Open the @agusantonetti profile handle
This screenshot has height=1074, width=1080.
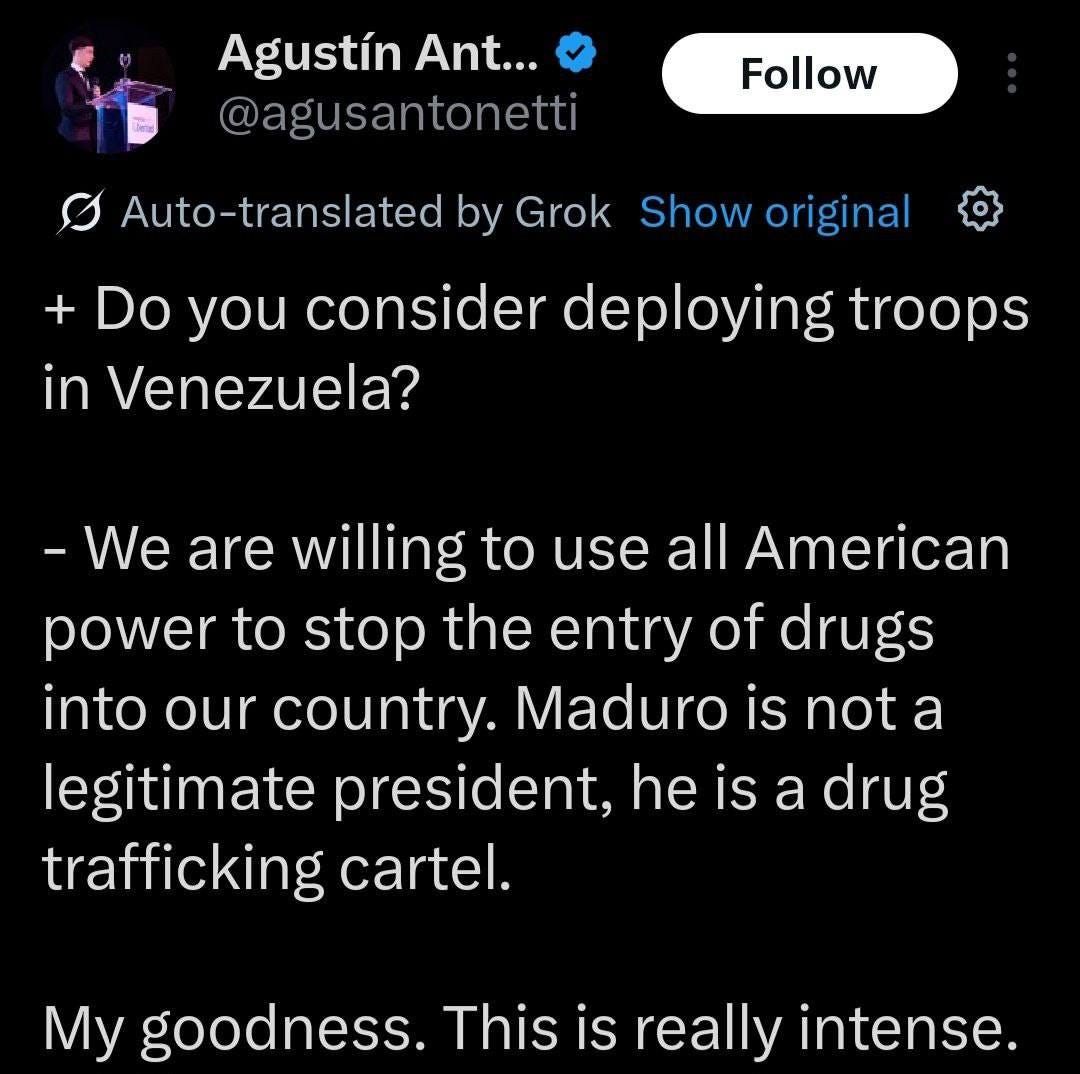397,115
